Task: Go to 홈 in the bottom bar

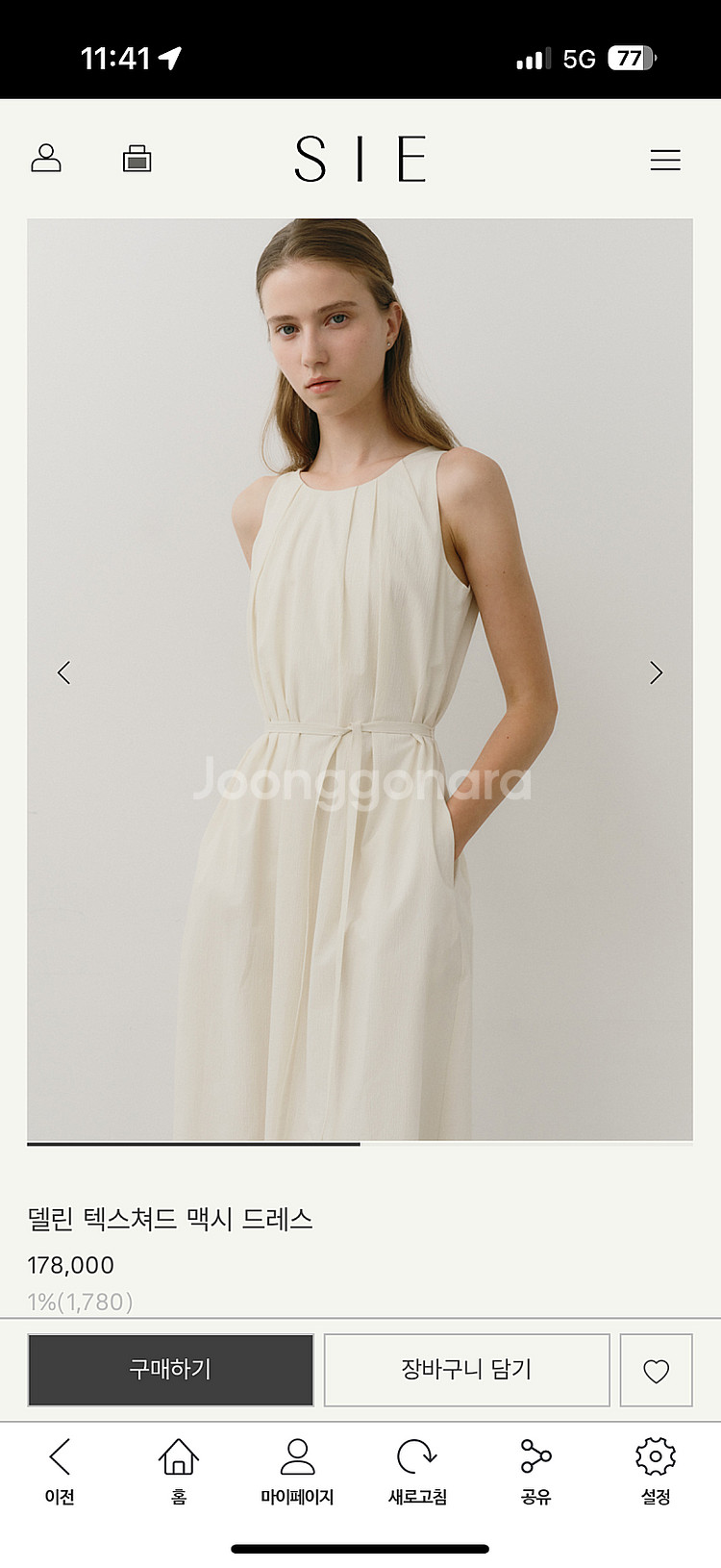Action: point(179,1470)
